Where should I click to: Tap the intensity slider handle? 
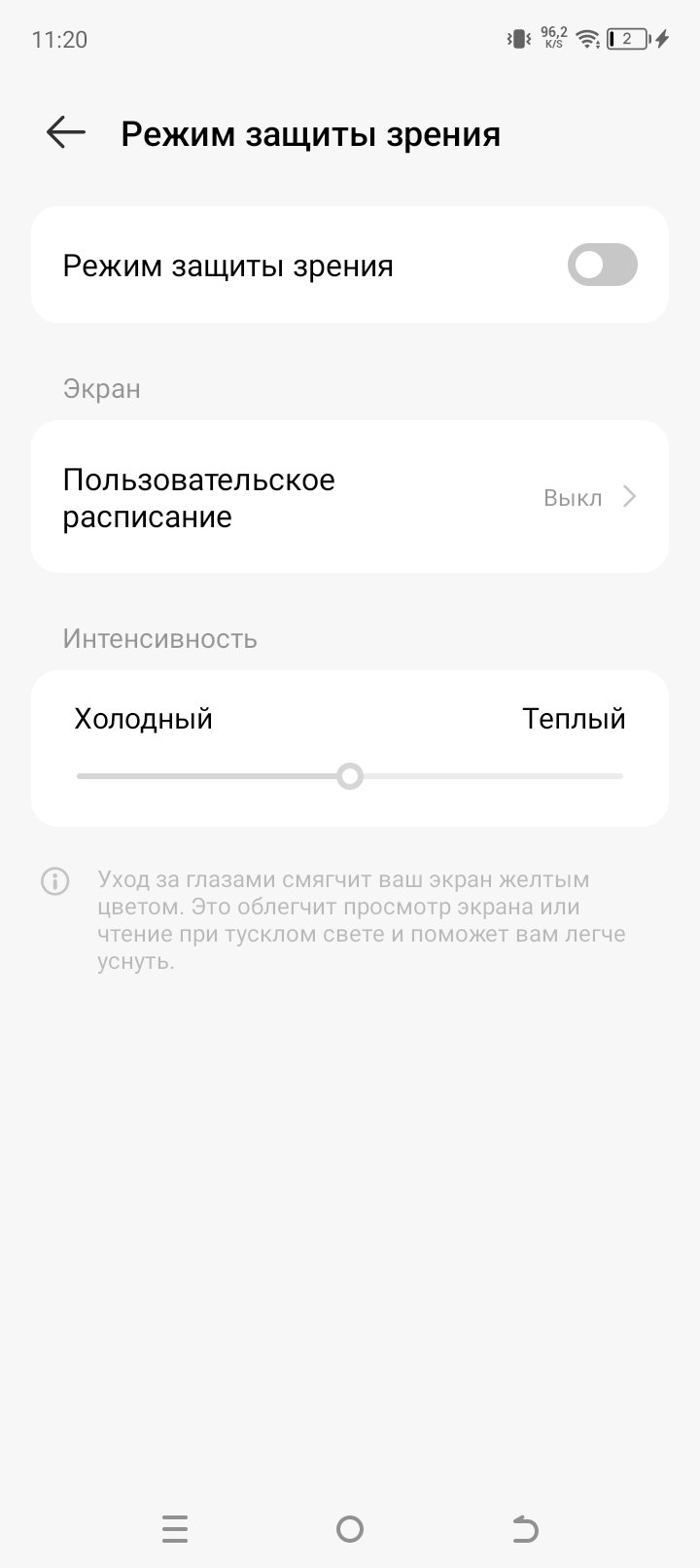coord(350,776)
